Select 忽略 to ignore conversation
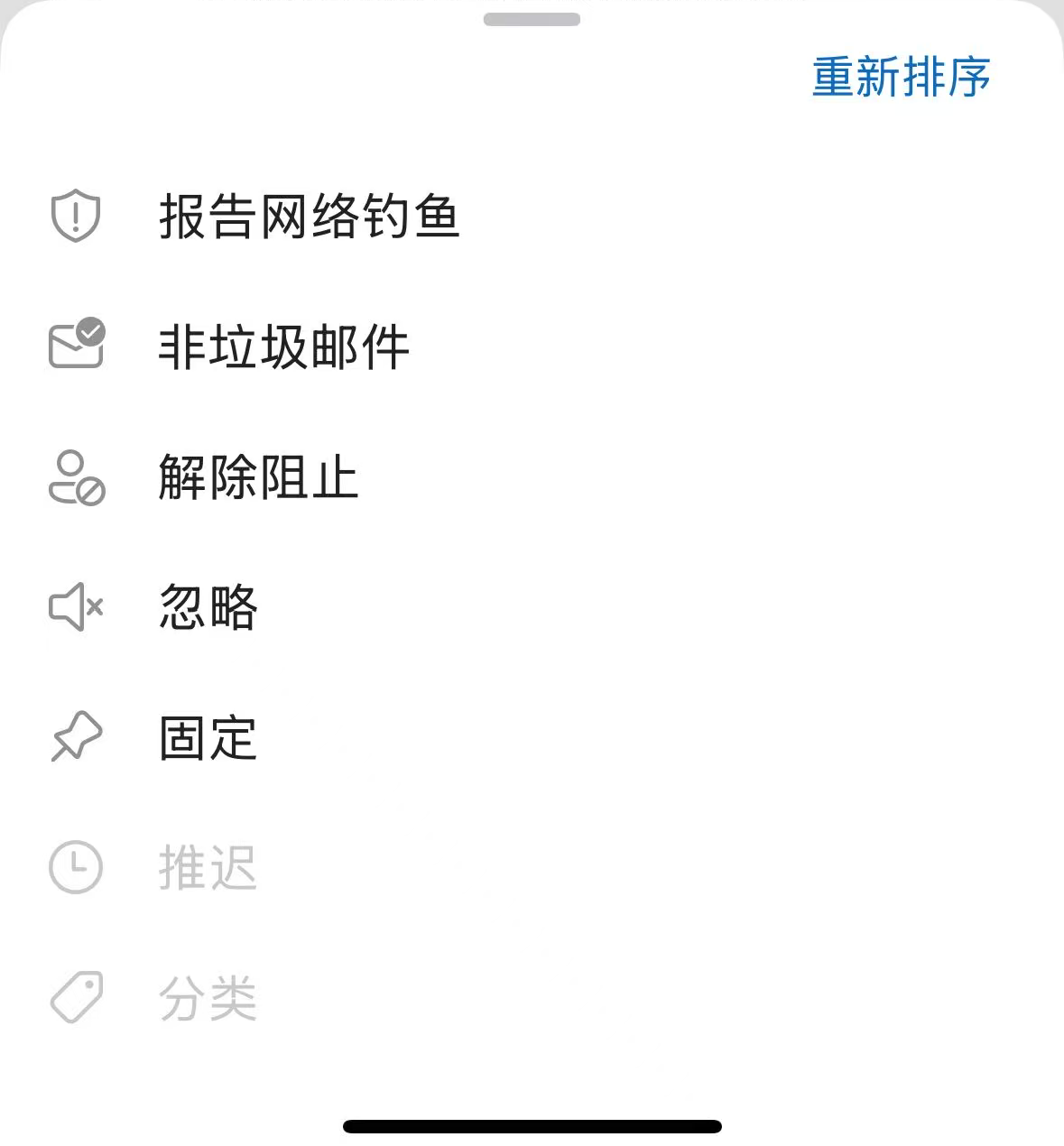This screenshot has height=1146, width=1064. [x=208, y=607]
